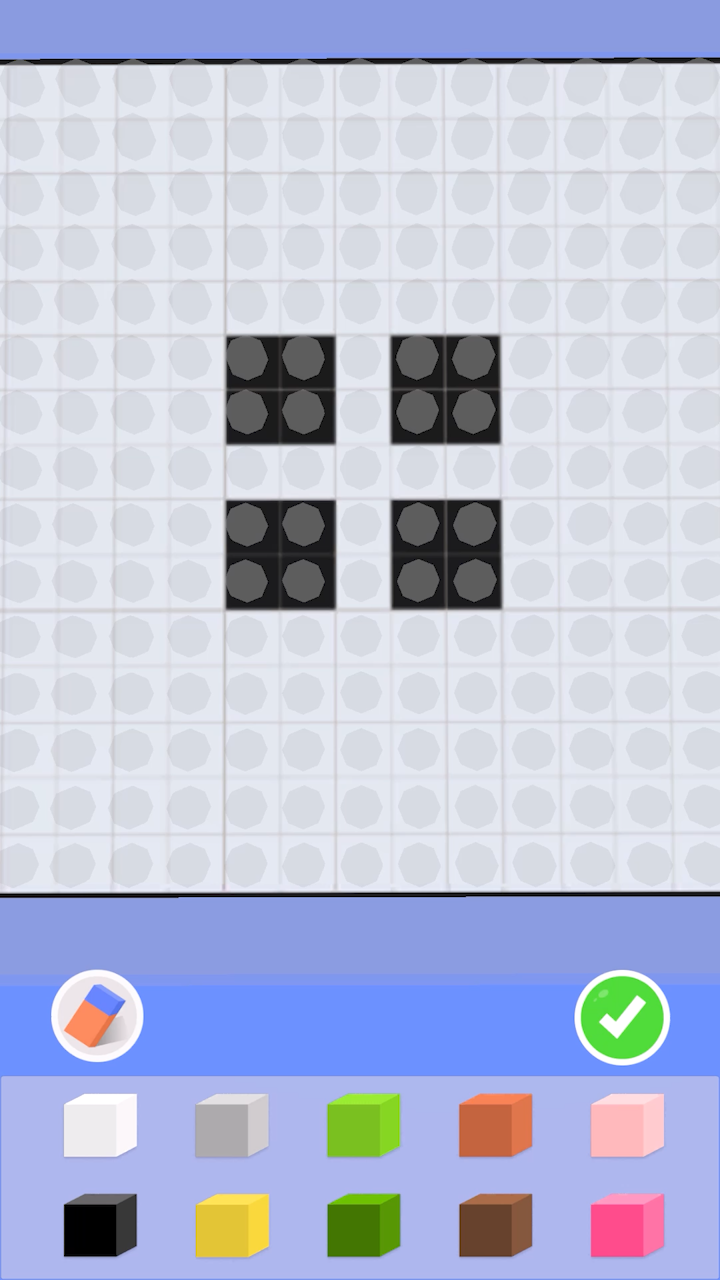Select the eraser tool
Viewport: 720px width, 1280px height.
[97, 1016]
